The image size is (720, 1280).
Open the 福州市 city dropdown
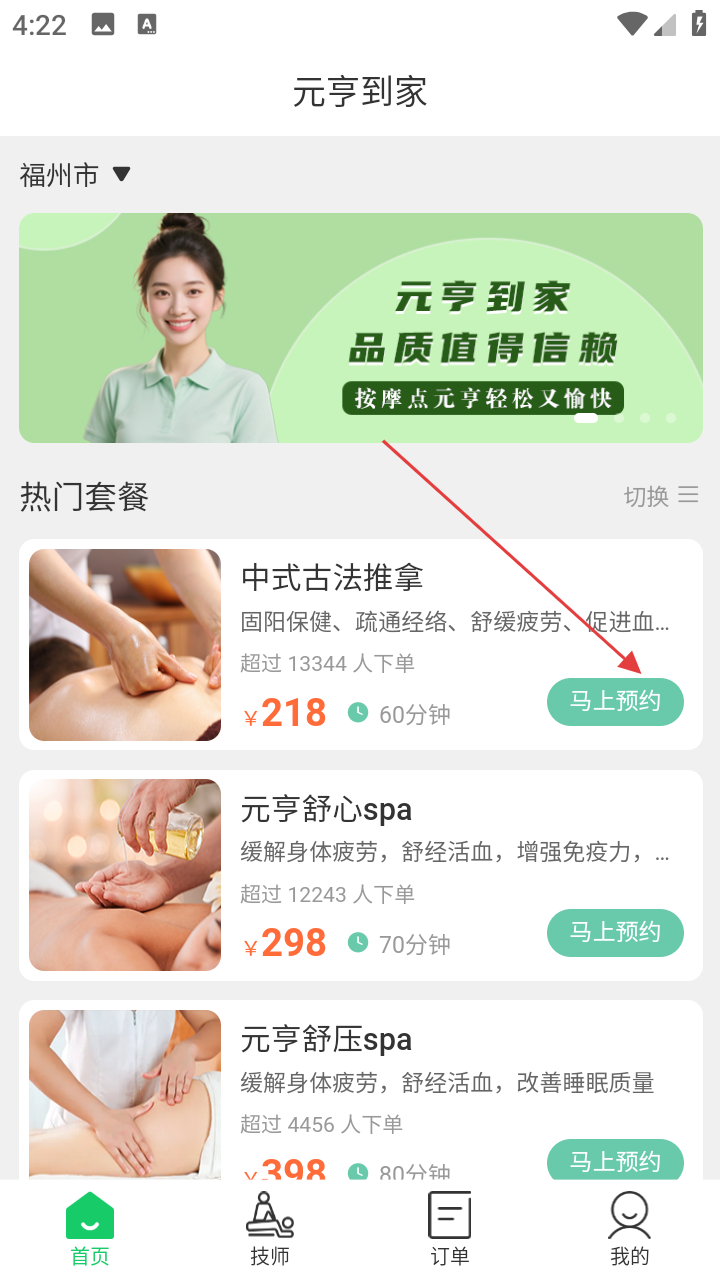click(x=76, y=175)
